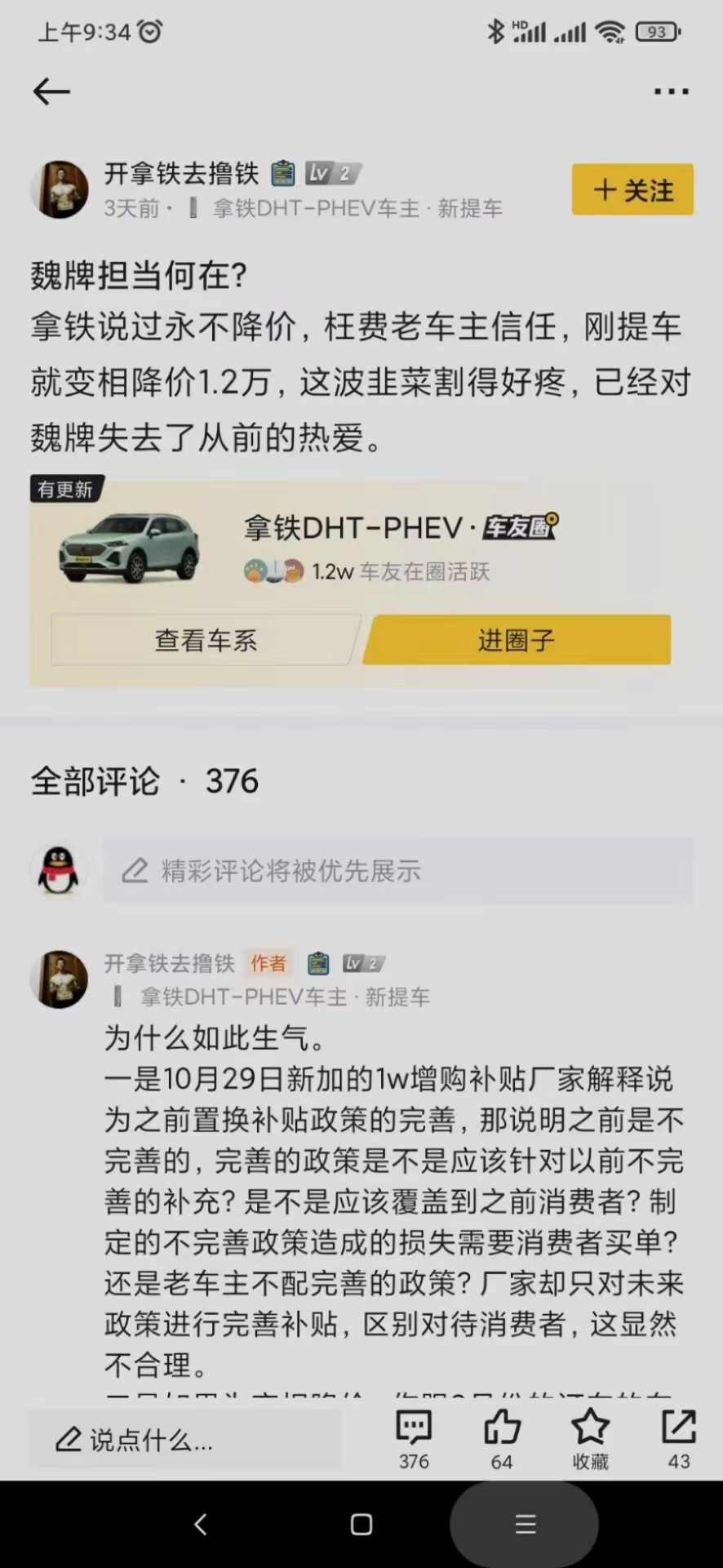The image size is (723, 1568).
Task: Like the post with thumbs-up icon
Action: click(502, 1439)
